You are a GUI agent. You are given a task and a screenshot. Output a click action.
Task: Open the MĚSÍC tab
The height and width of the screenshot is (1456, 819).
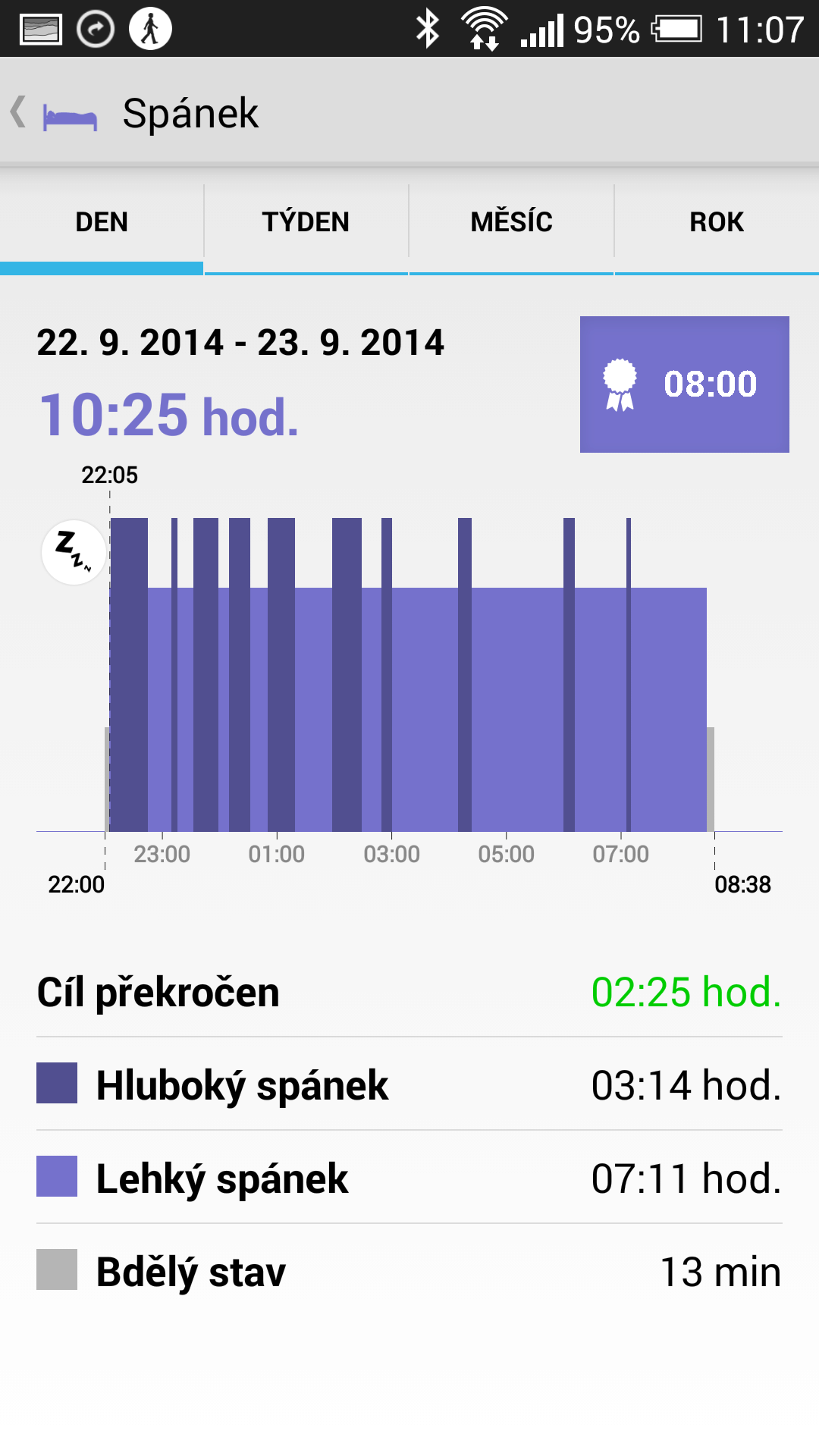(512, 222)
